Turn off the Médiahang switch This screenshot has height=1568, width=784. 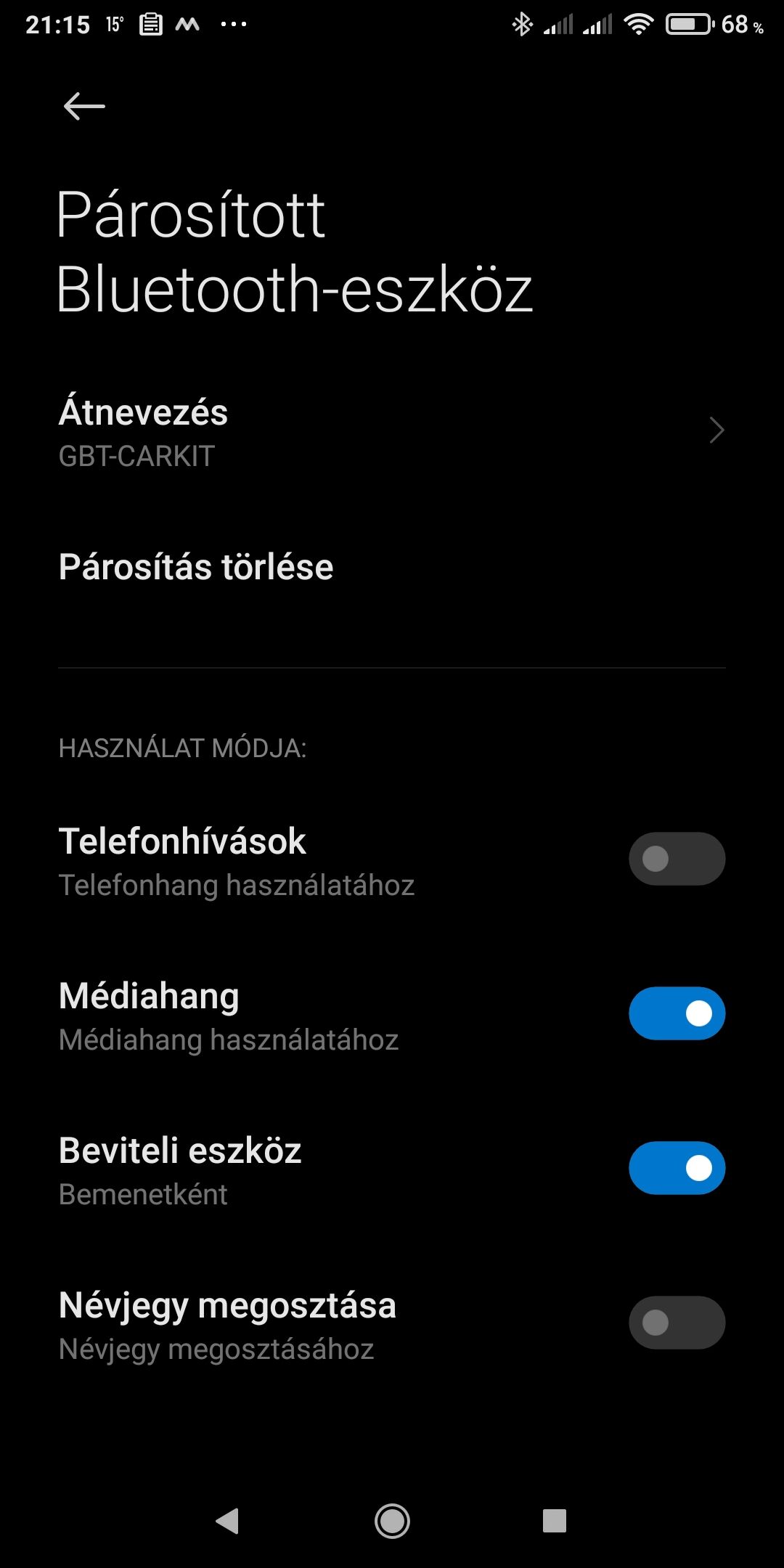tap(676, 1013)
